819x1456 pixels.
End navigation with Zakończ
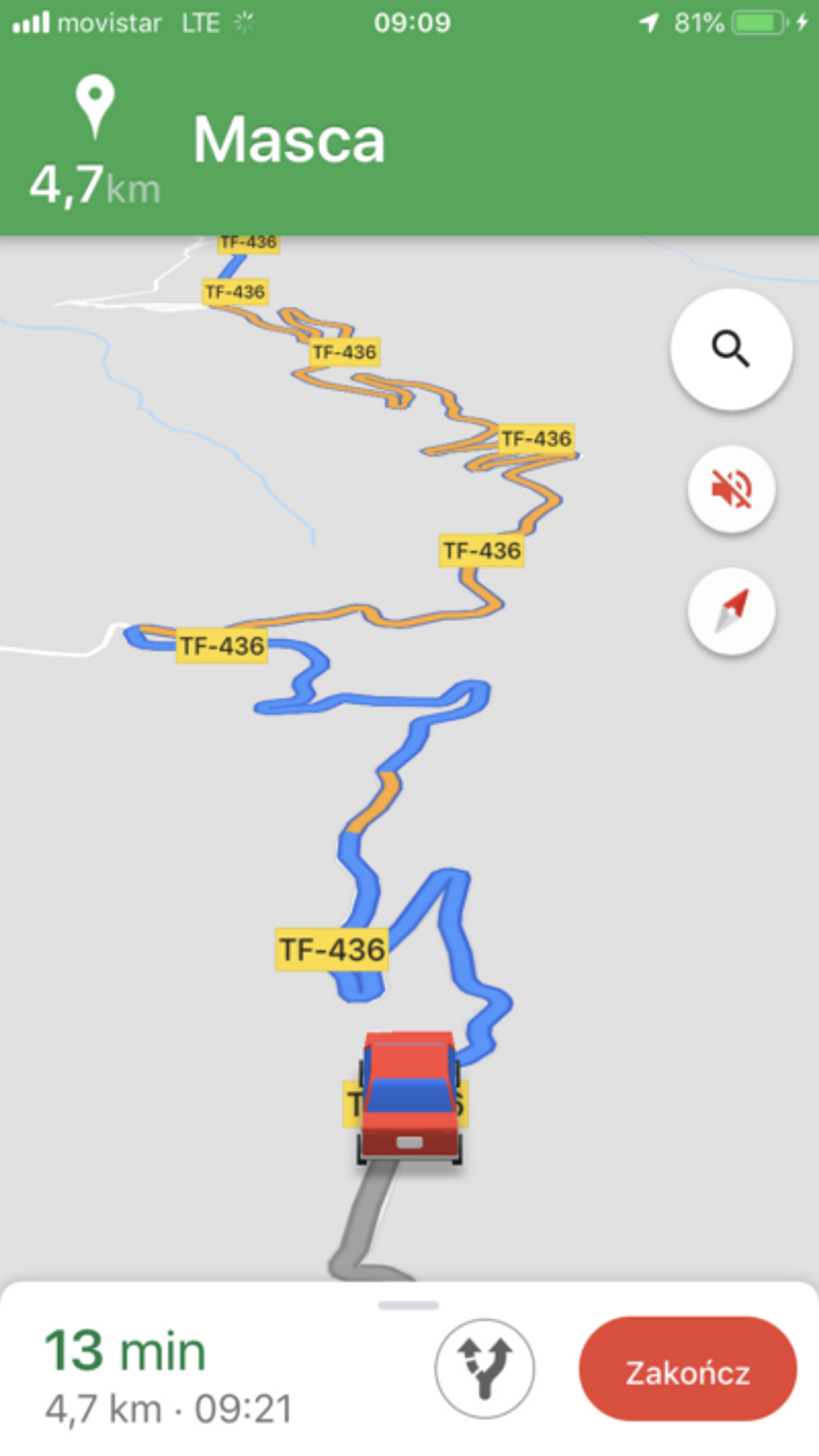[x=687, y=1368]
